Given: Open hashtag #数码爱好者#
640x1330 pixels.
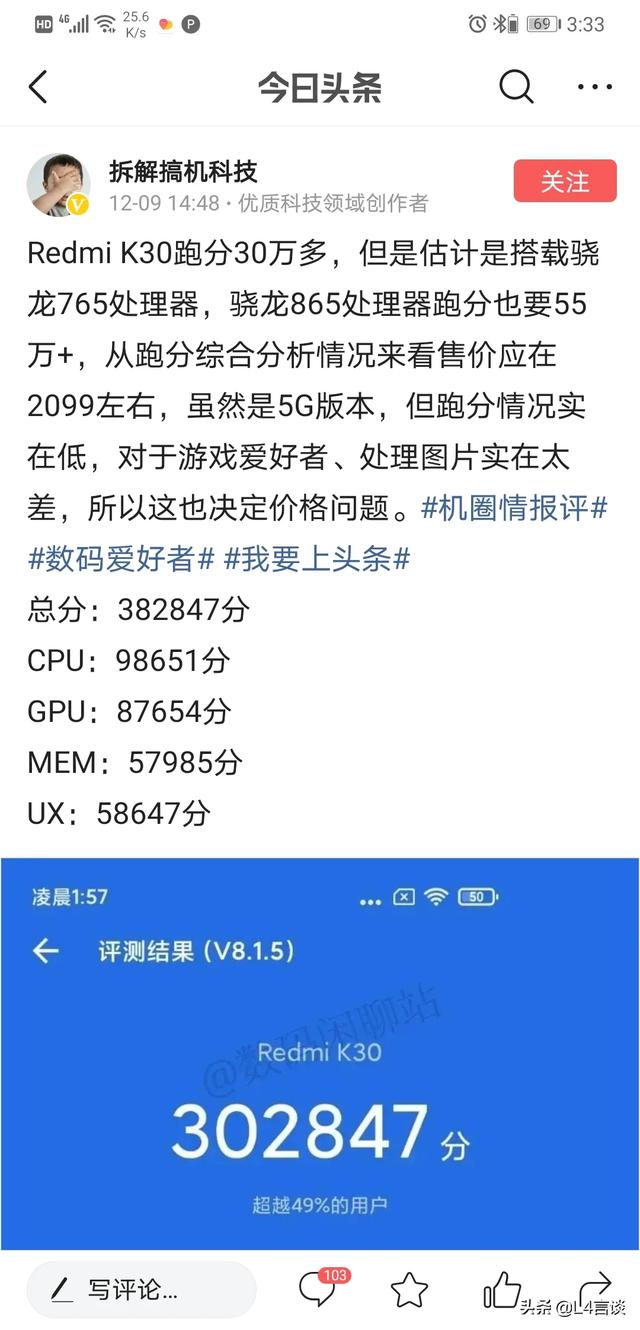Looking at the screenshot, I should point(121,559).
